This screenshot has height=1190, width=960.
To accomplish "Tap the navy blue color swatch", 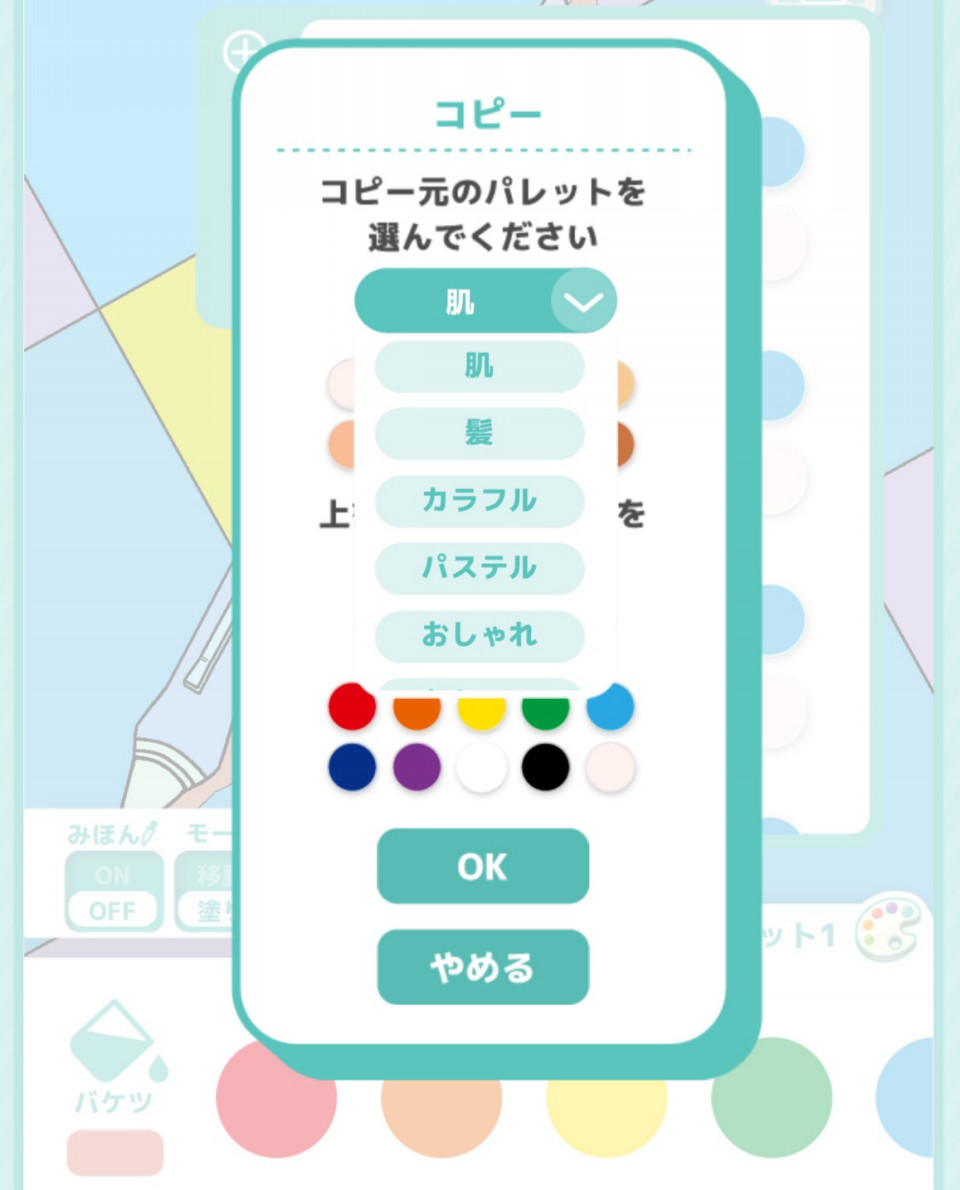I will pyautogui.click(x=352, y=768).
